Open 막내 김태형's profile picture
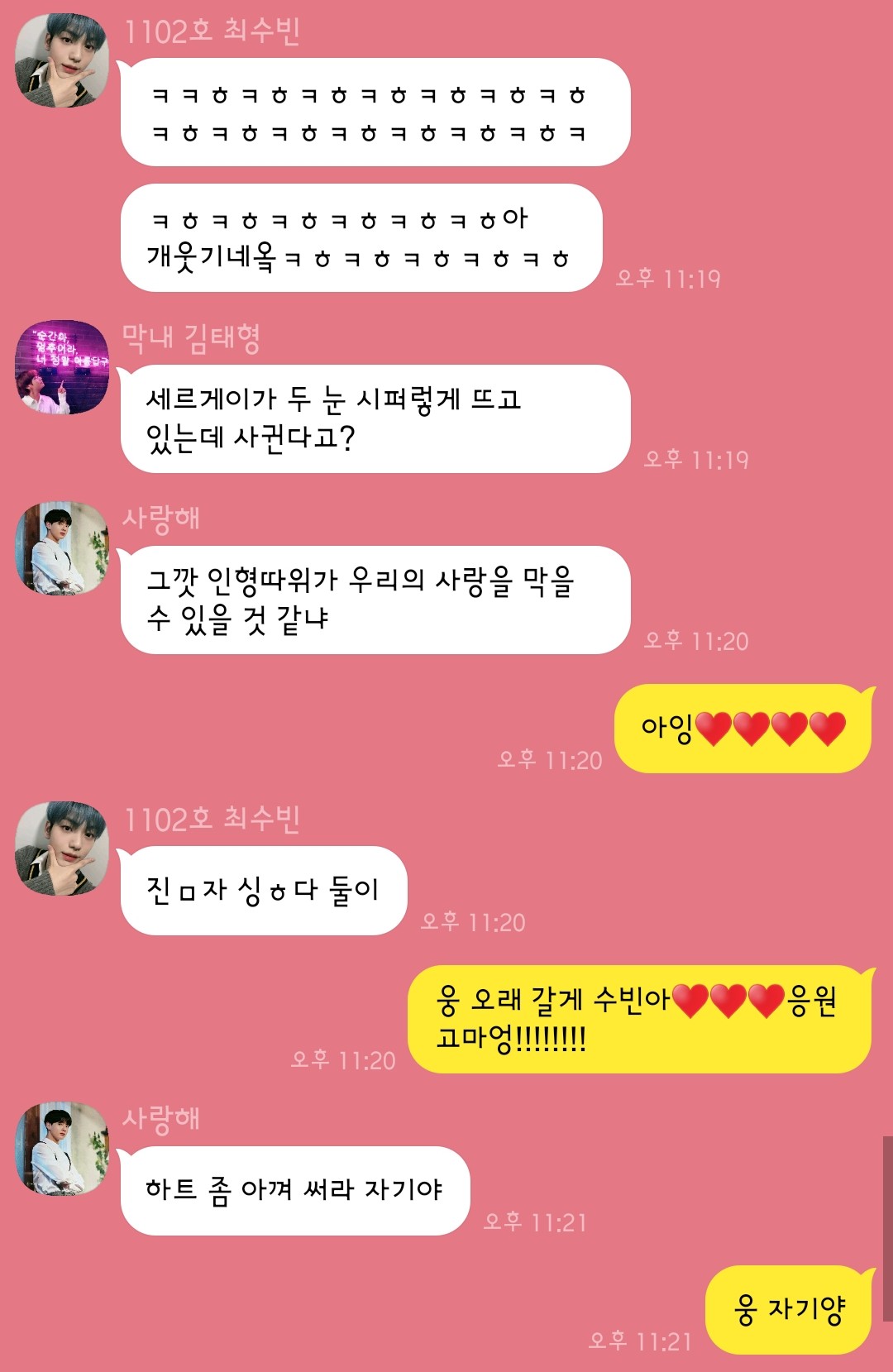Image resolution: width=893 pixels, height=1372 pixels. point(62,368)
